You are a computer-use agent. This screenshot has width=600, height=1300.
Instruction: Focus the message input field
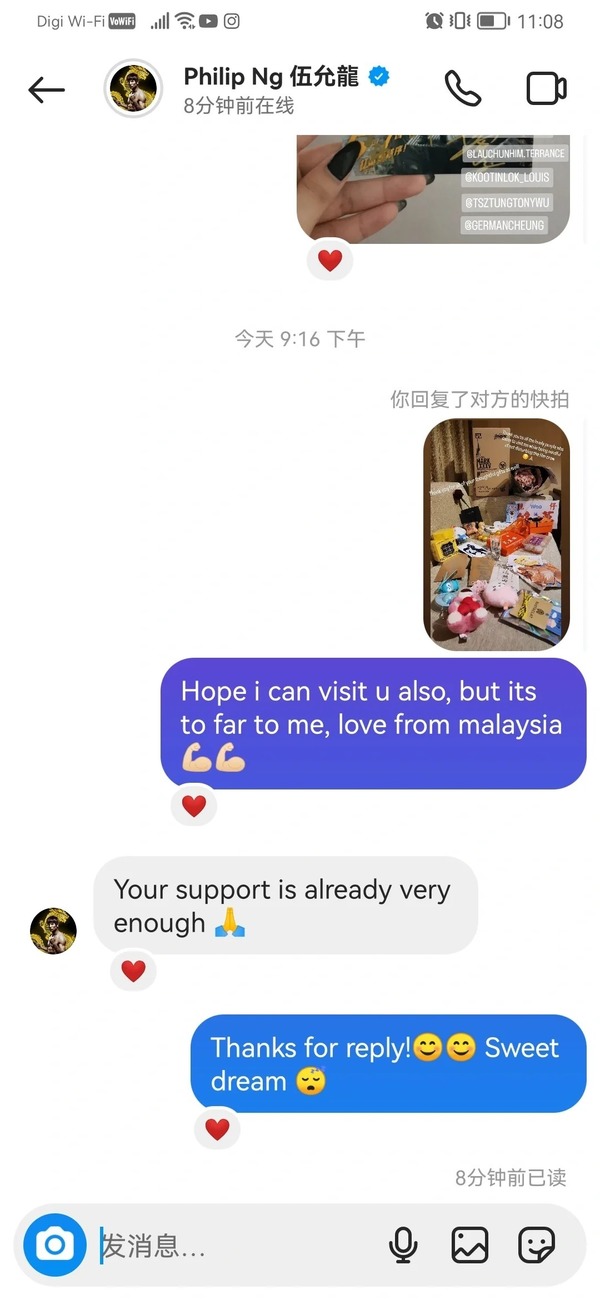click(230, 1246)
